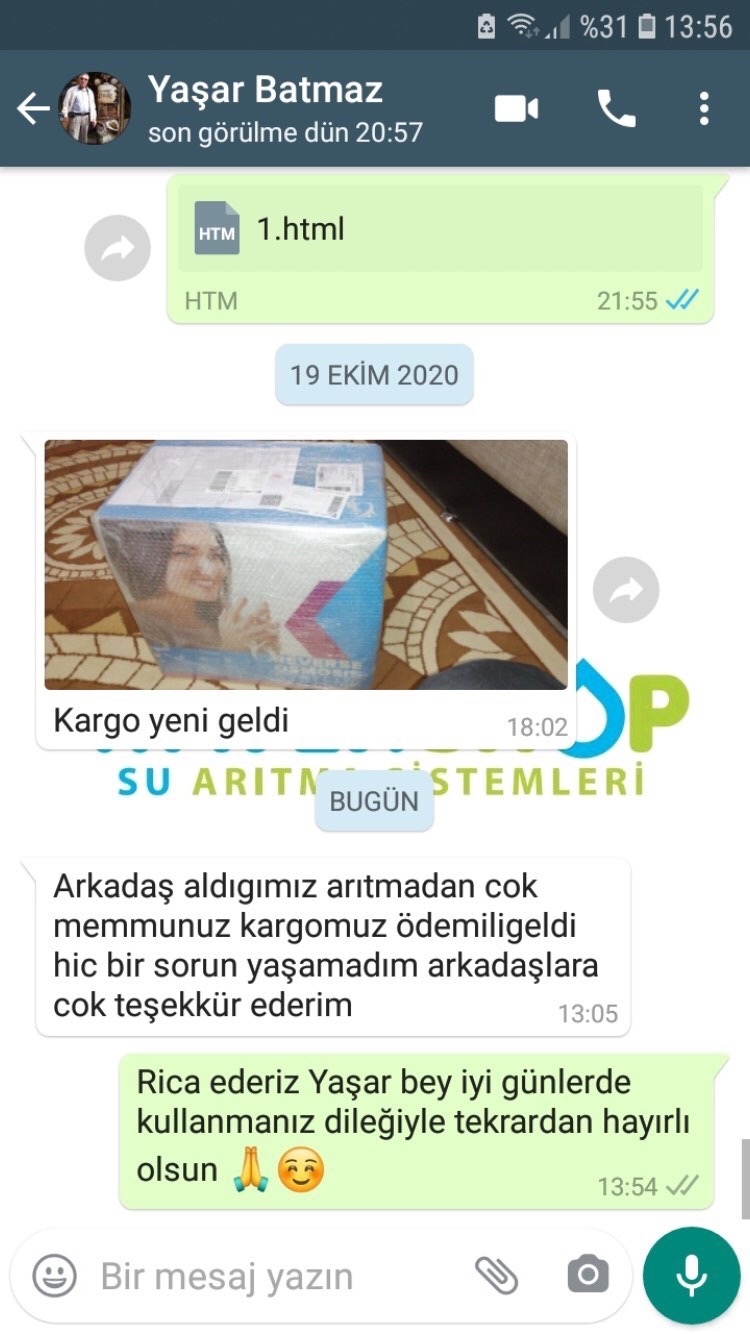
Task: Open the 1.html file attachment
Action: [440, 229]
